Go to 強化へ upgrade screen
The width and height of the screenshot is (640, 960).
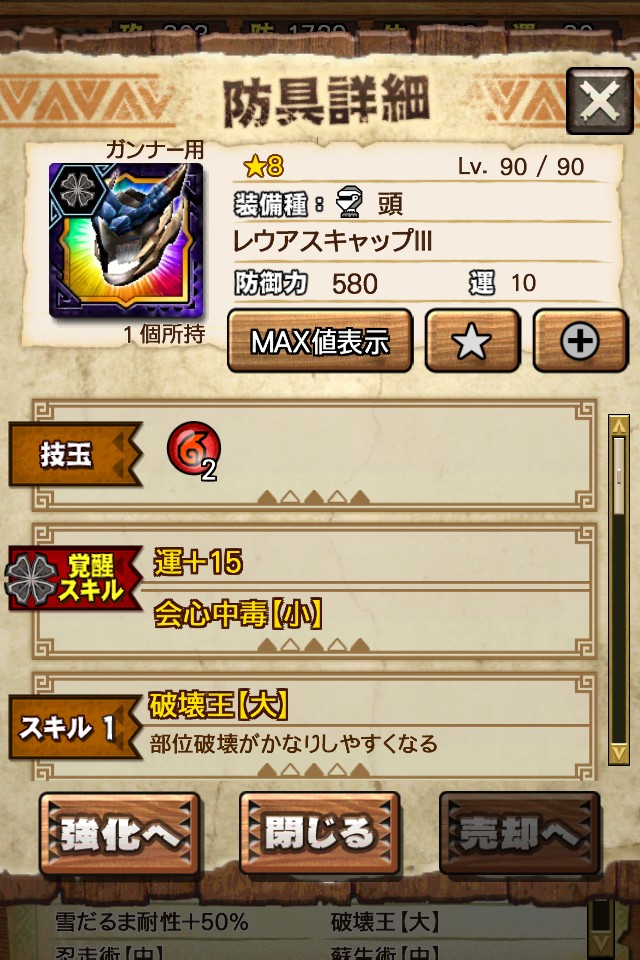click(x=120, y=834)
